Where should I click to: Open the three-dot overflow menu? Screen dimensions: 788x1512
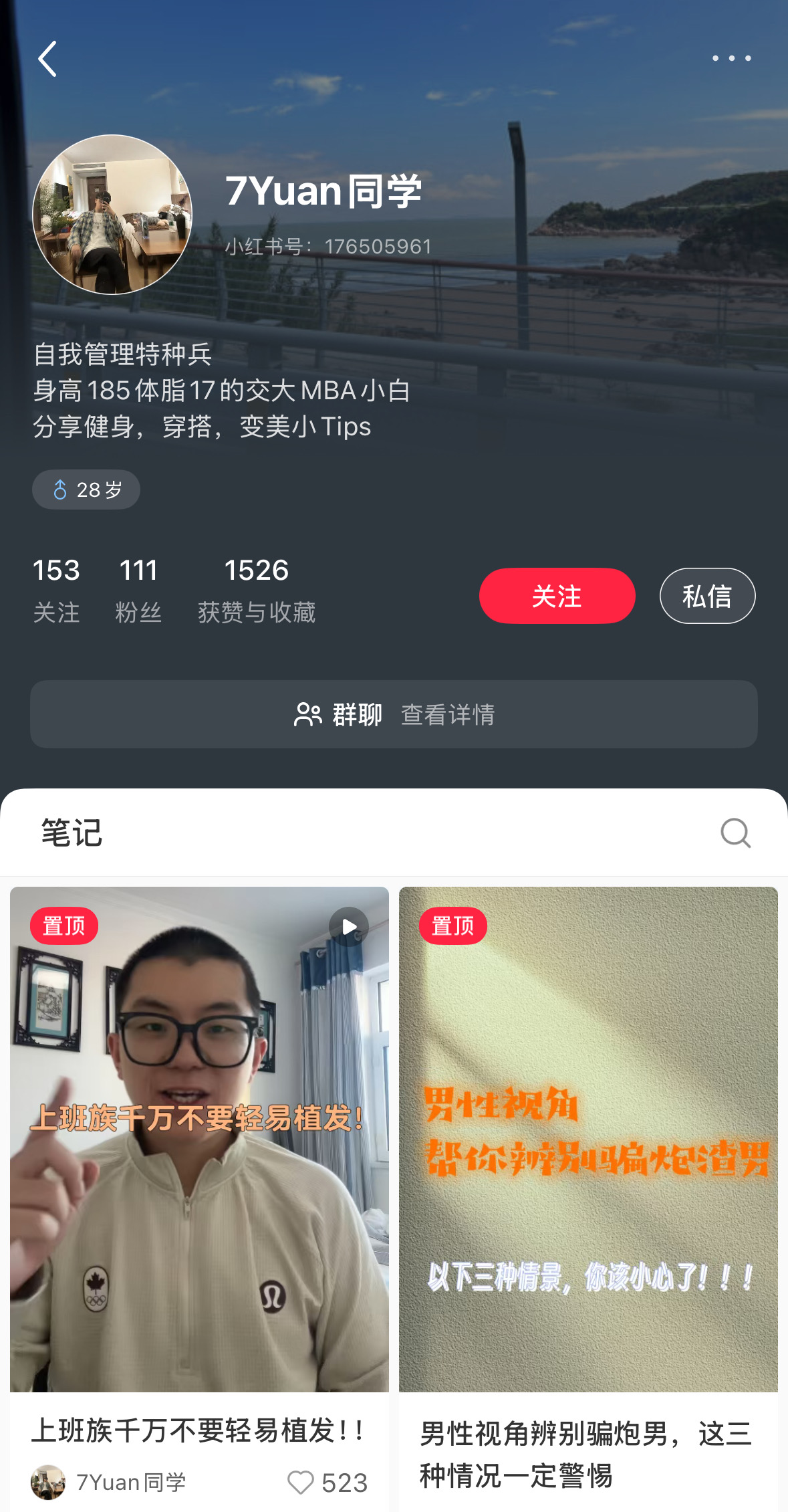pyautogui.click(x=732, y=59)
